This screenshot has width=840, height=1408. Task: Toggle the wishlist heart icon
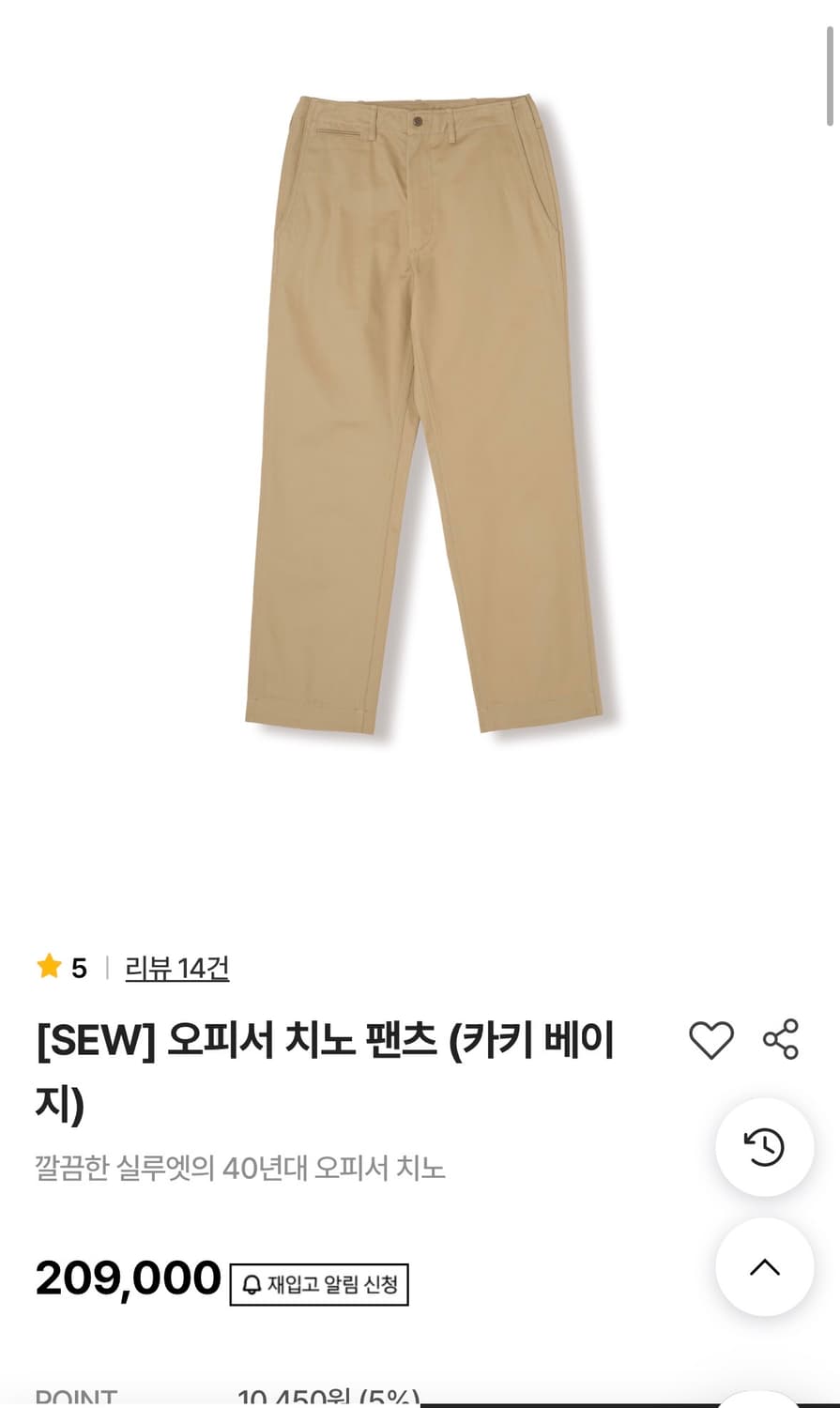coord(711,1040)
